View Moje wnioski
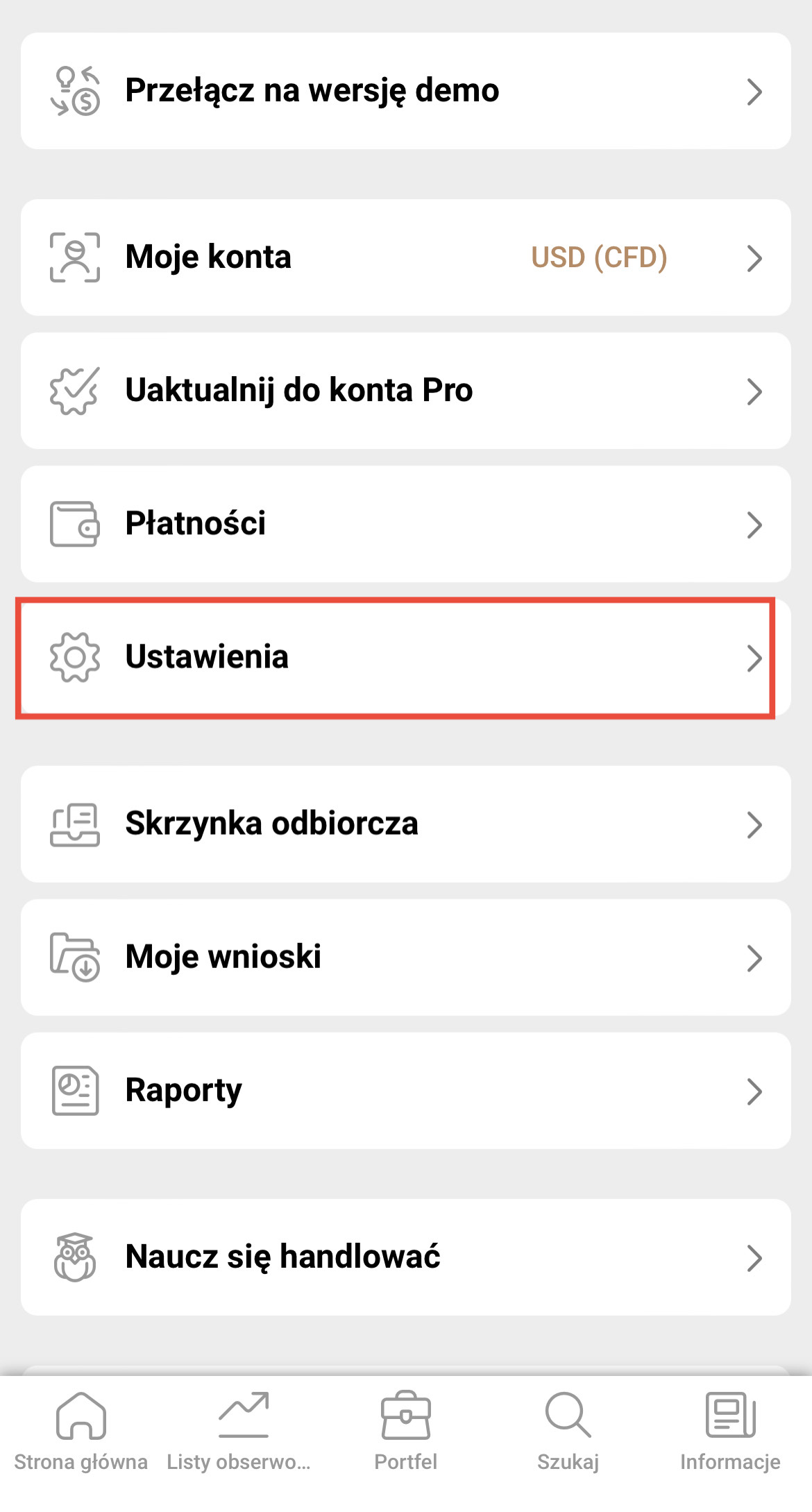 pos(405,957)
